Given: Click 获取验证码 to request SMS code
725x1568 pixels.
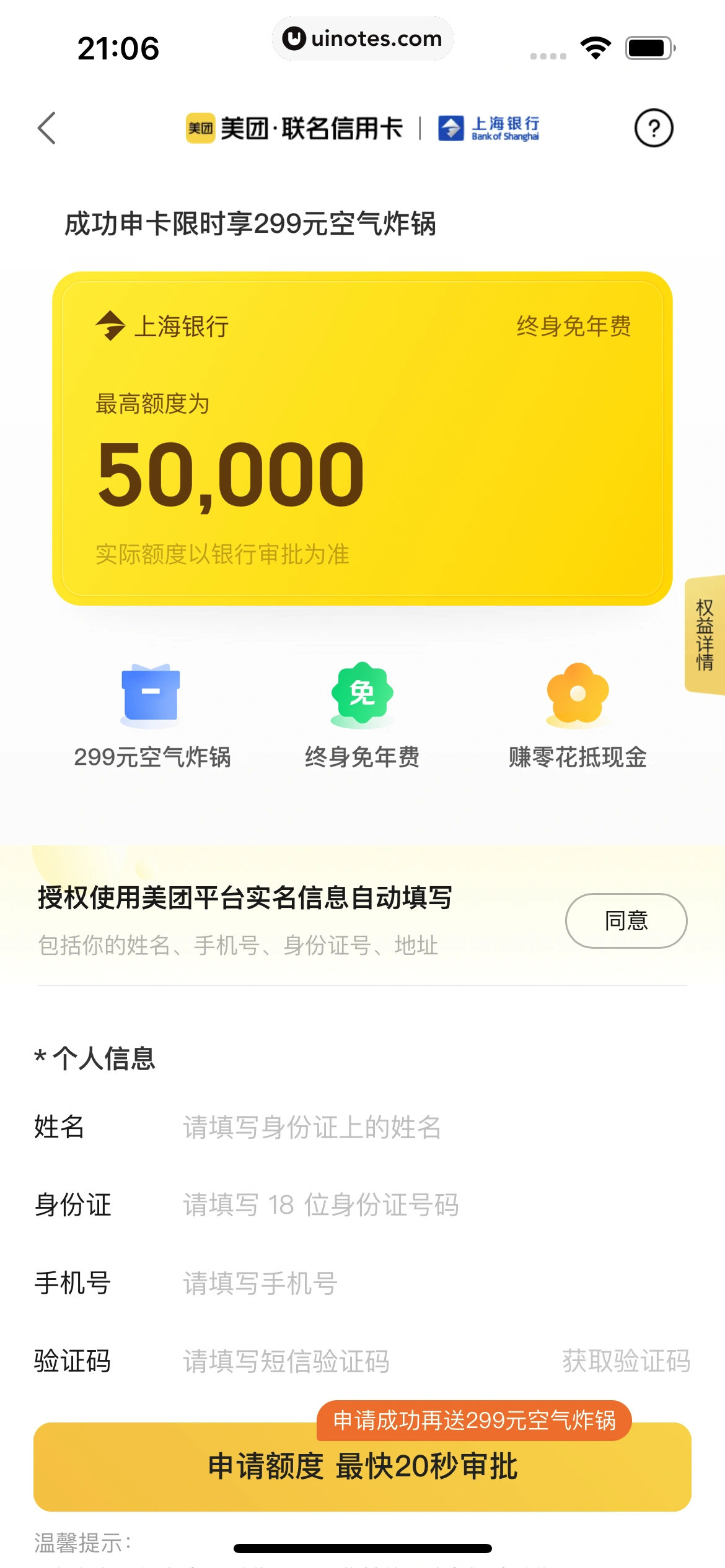Looking at the screenshot, I should (x=626, y=1361).
